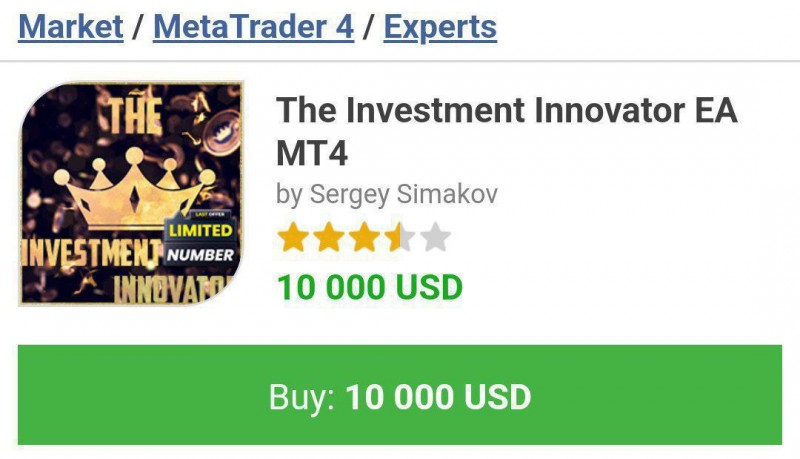Open the Investment Innovator product image
800x459 pixels.
(x=131, y=193)
